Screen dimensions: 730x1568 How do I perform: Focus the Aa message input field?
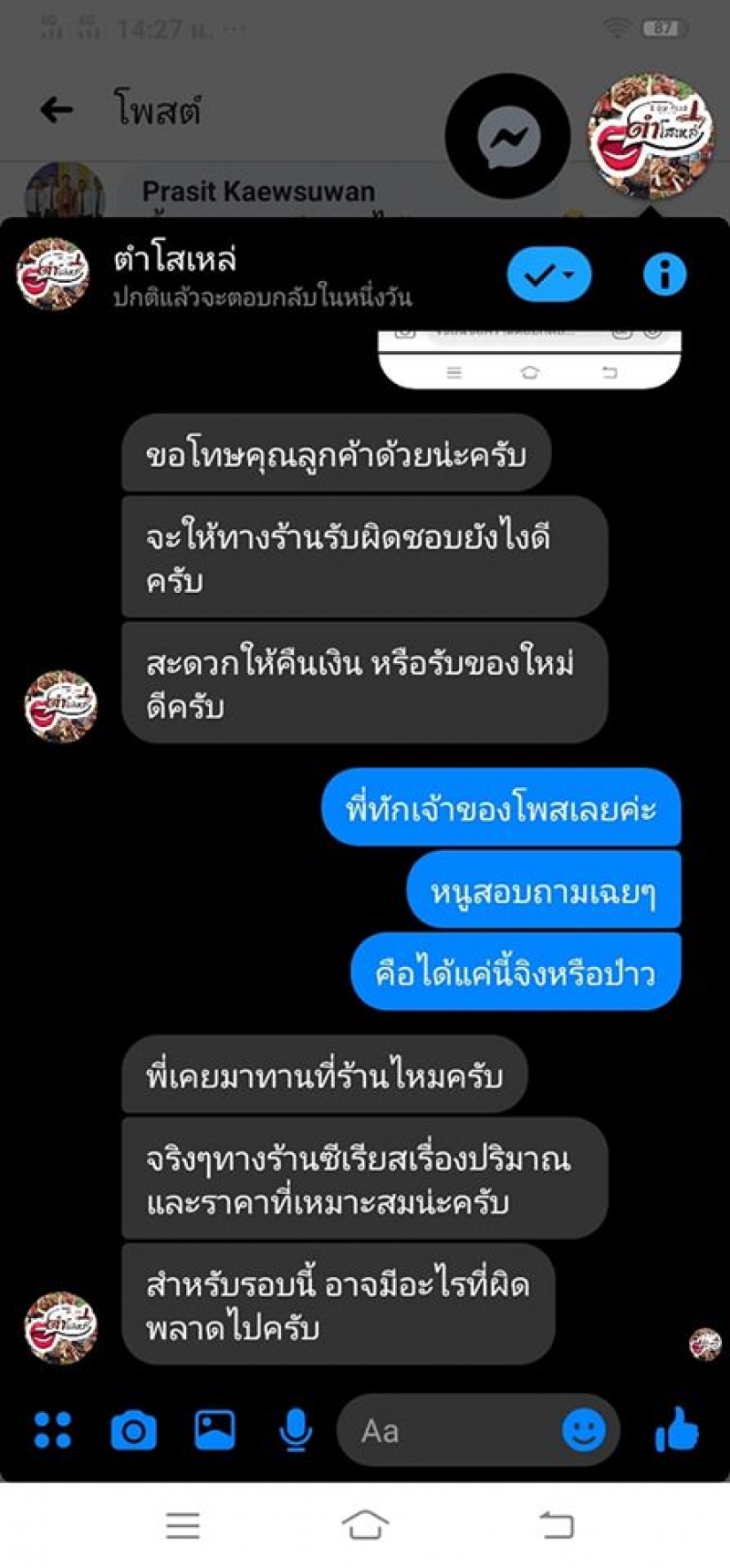(447, 1430)
